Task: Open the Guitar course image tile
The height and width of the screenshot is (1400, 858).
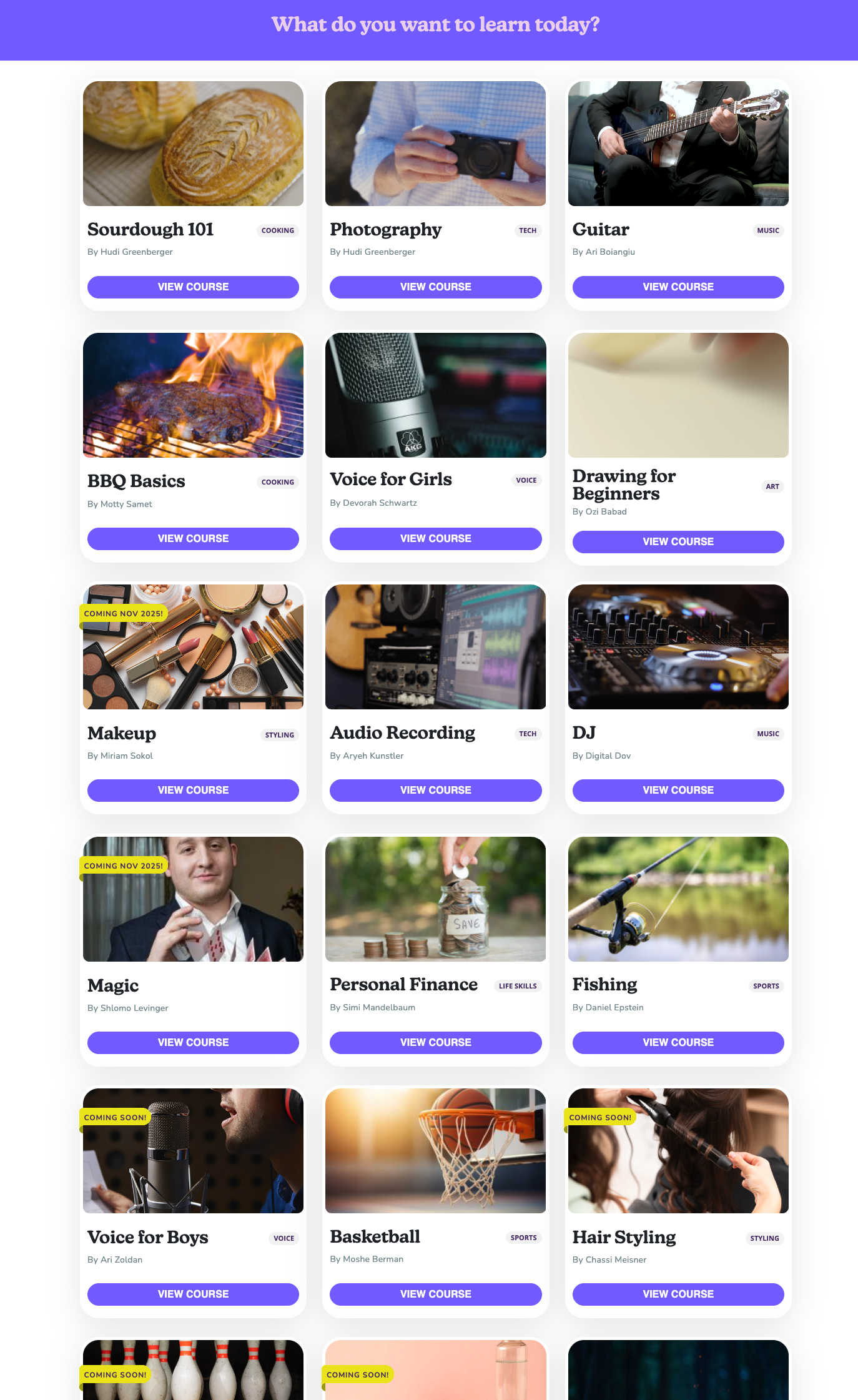Action: coord(678,144)
